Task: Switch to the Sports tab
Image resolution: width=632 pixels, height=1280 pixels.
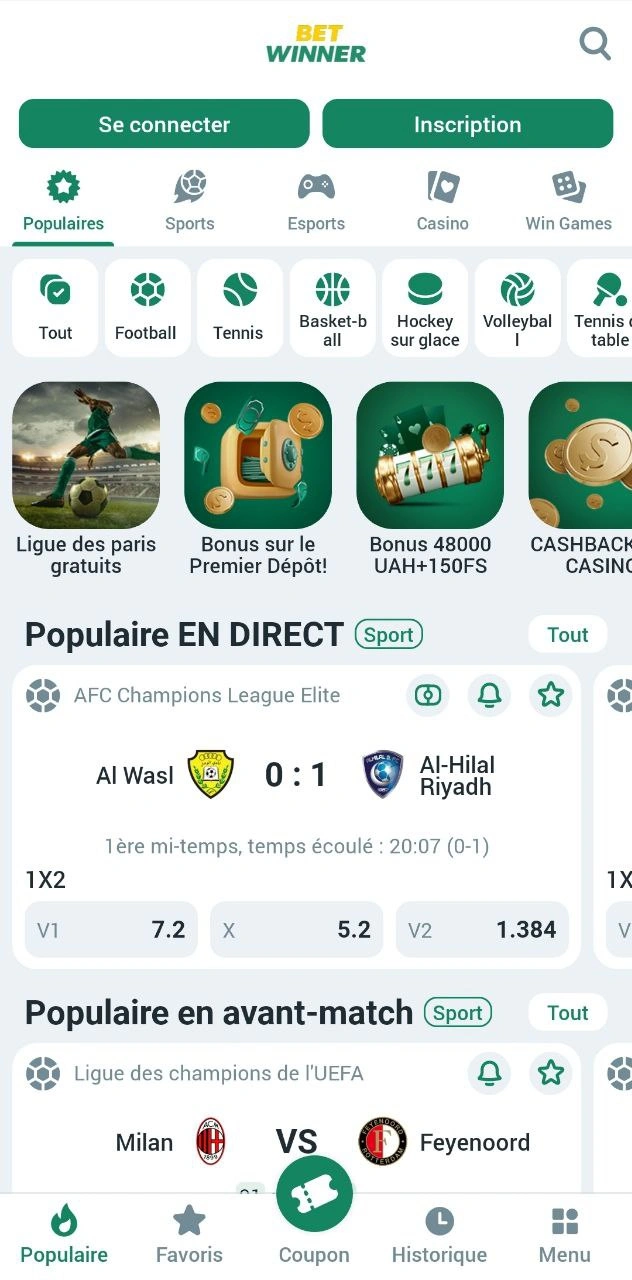Action: [190, 203]
